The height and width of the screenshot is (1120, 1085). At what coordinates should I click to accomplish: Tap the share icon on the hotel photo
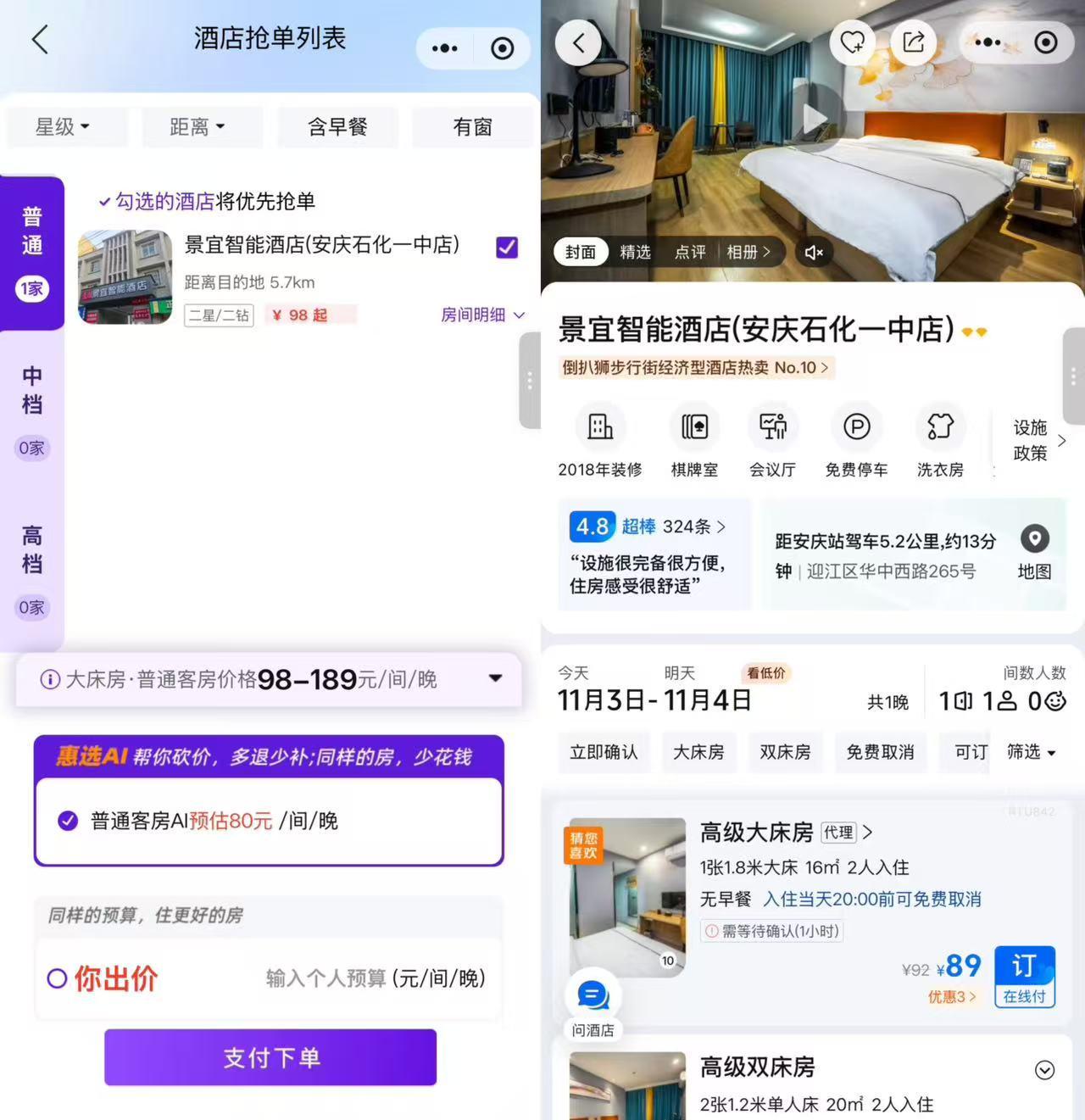[x=914, y=42]
